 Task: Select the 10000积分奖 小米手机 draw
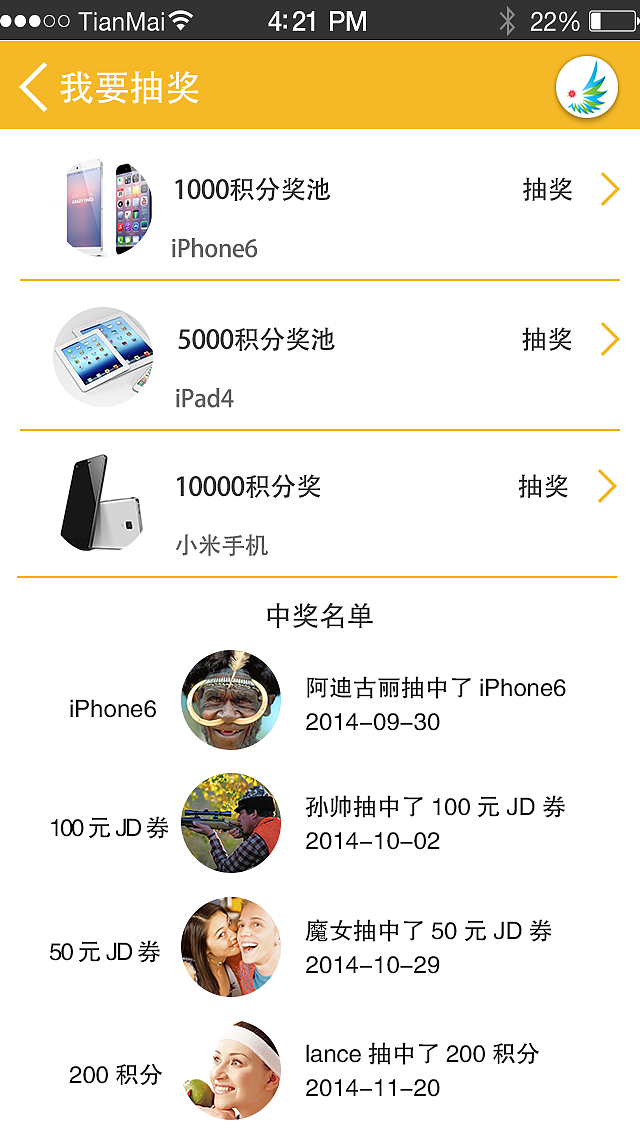click(567, 487)
